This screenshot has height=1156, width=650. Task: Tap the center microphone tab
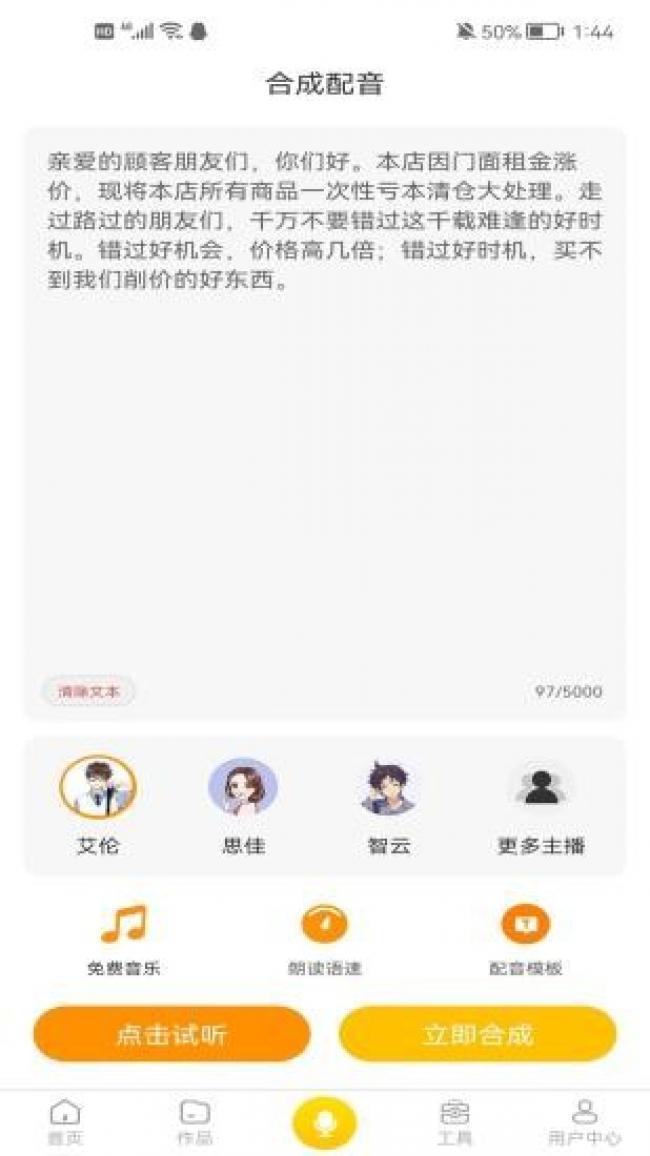tap(324, 1123)
